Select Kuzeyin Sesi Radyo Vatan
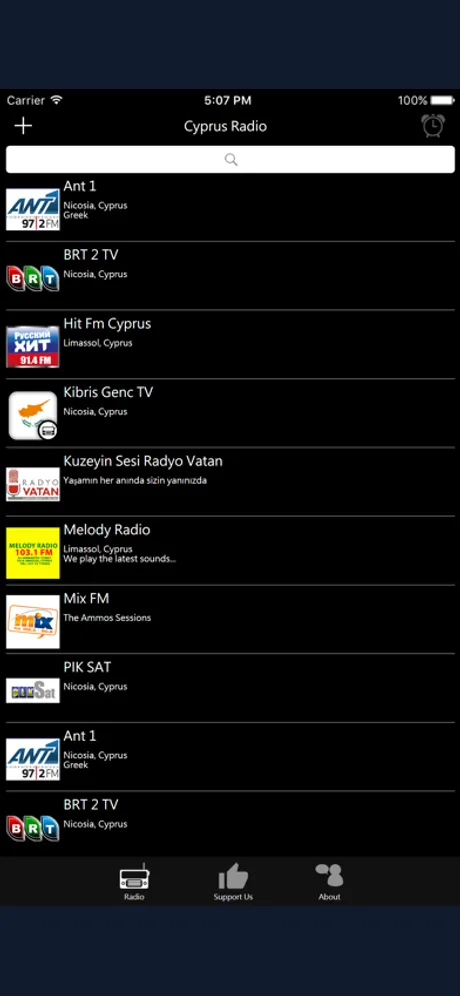 (x=230, y=482)
